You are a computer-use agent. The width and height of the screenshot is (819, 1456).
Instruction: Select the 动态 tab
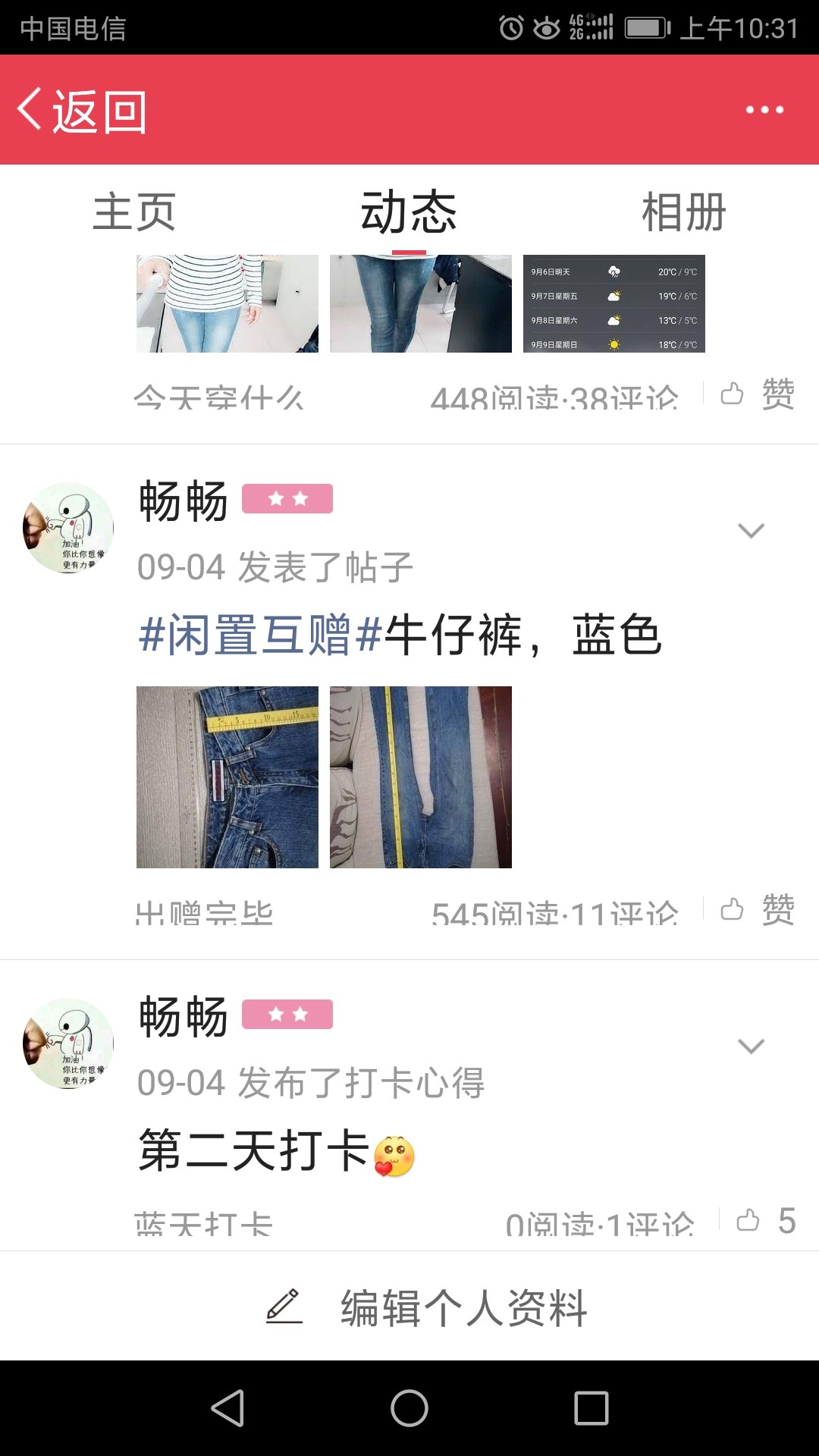coord(409,212)
